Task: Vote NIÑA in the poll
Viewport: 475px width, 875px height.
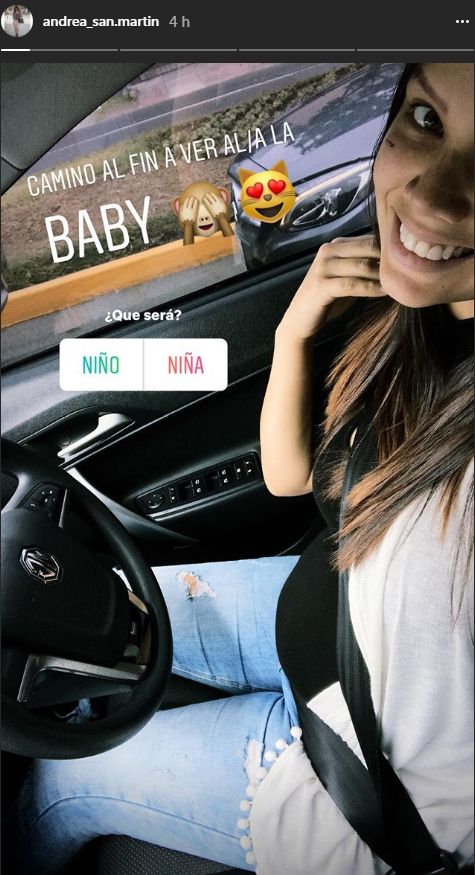Action: tap(186, 364)
